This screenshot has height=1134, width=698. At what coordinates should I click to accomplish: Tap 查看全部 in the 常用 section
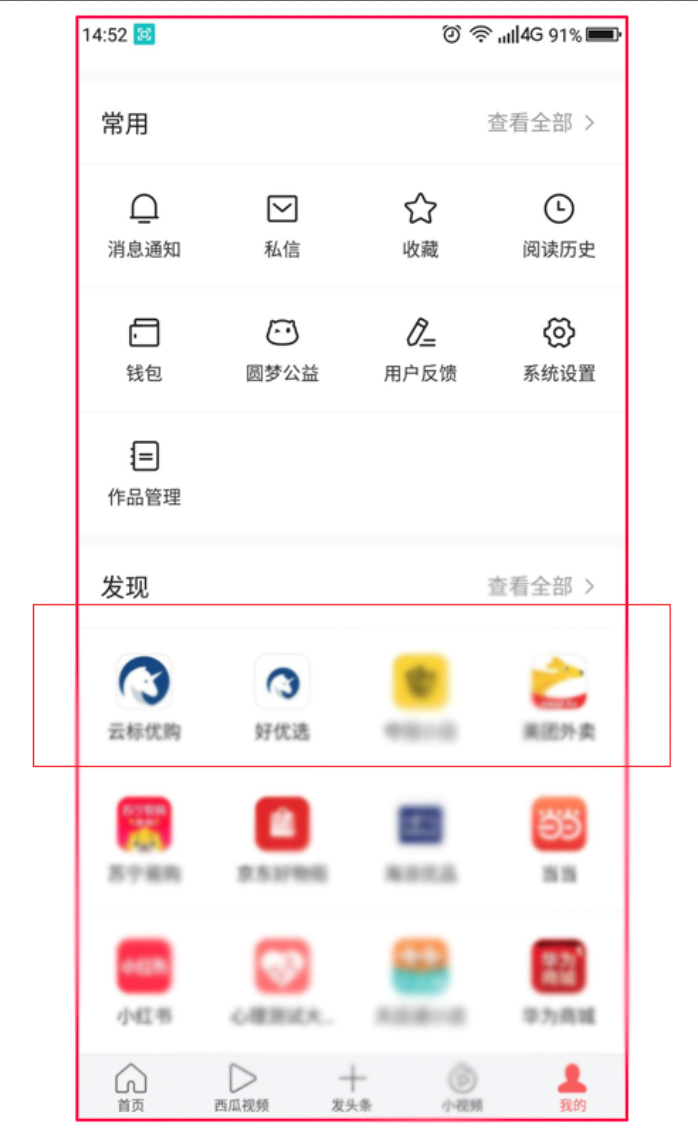pos(540,123)
